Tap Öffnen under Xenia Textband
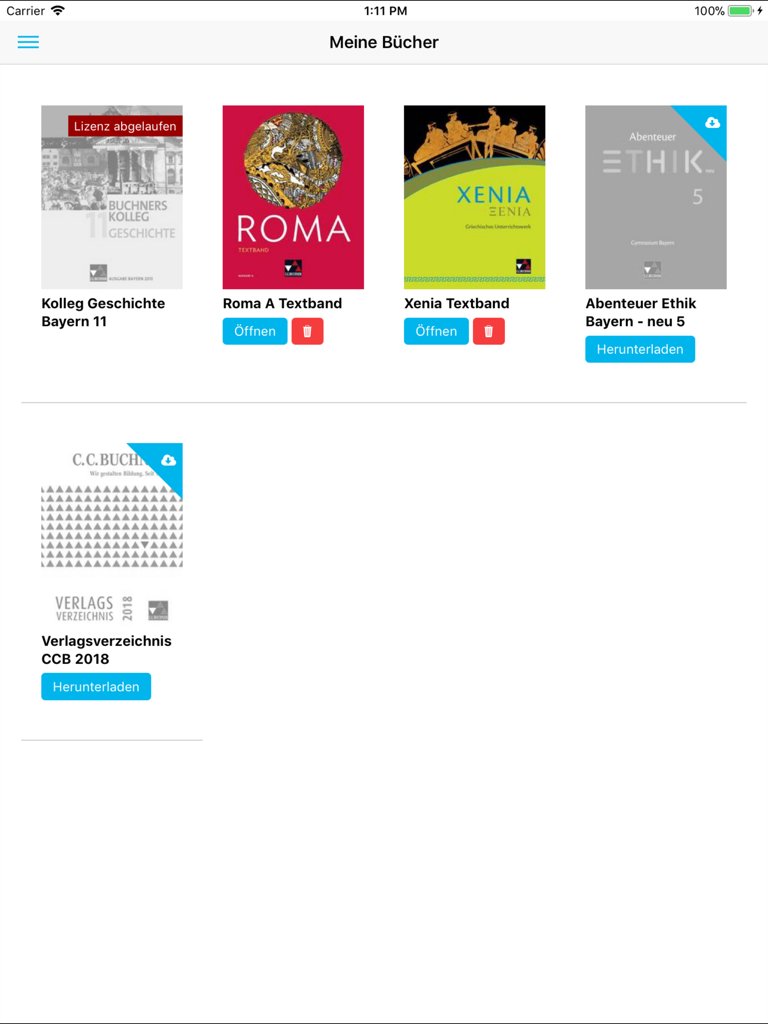 [x=436, y=331]
